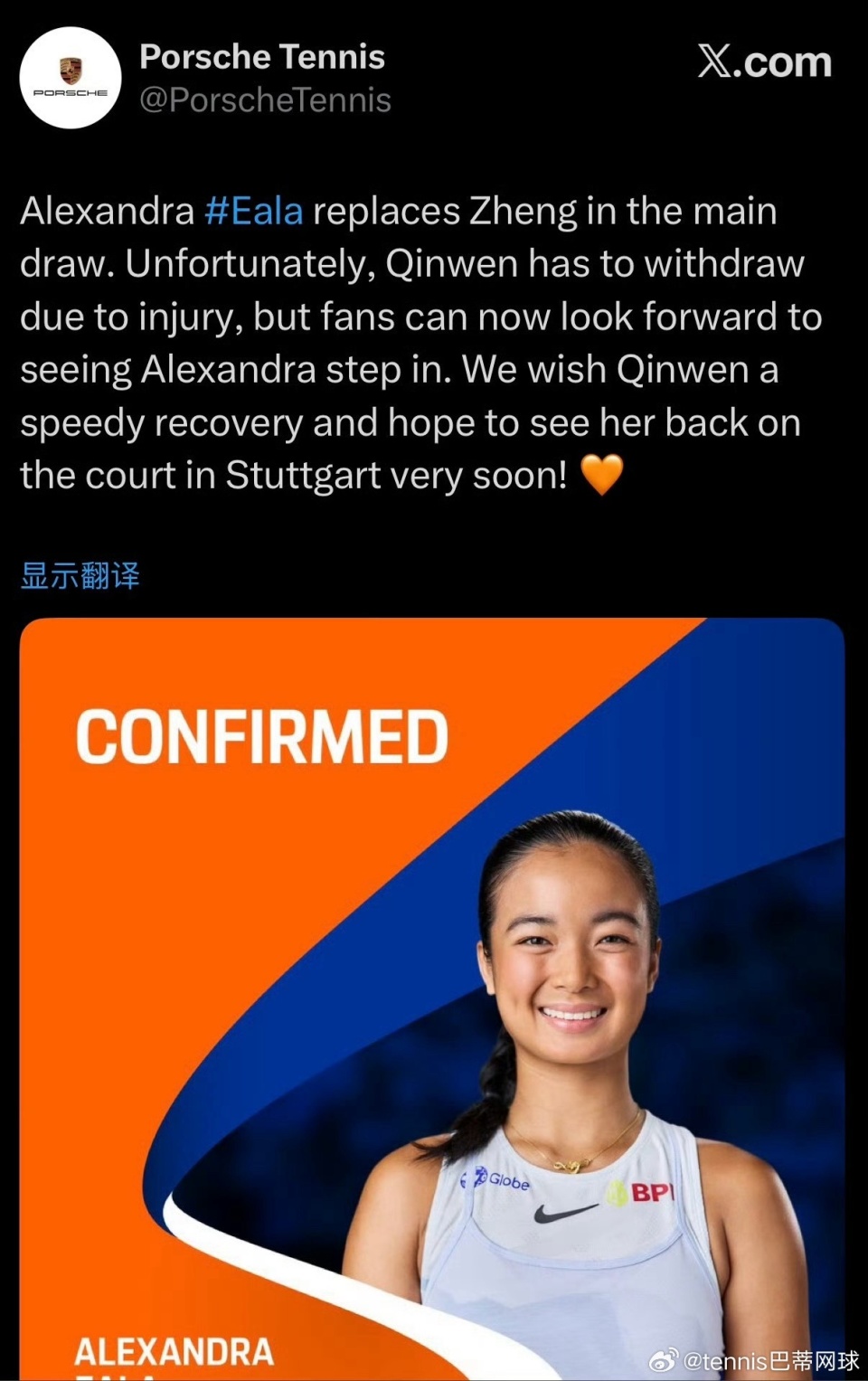Click the @PorscheTennis handle
This screenshot has width=868, height=1381.
[x=266, y=99]
